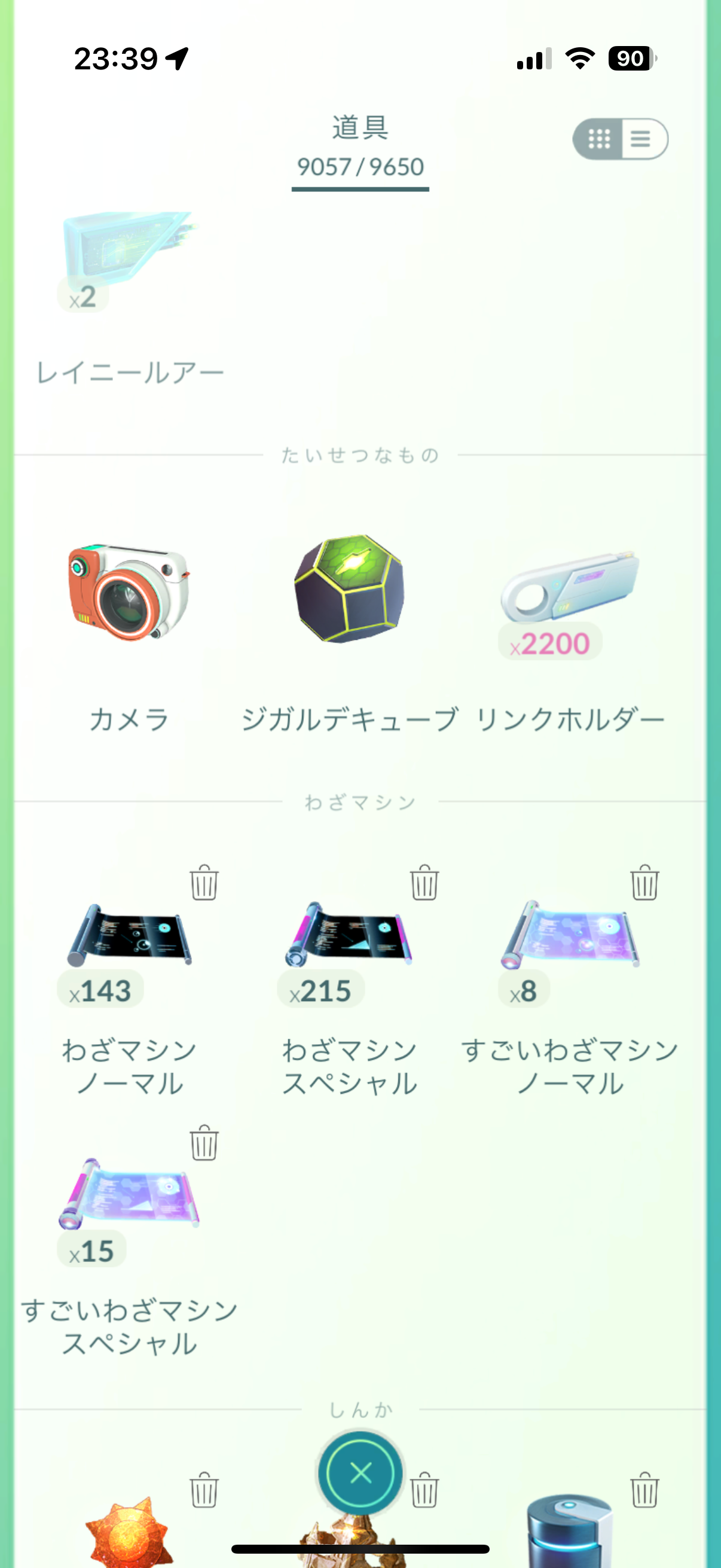Select すごいわざマシン ノーマル item

[570, 938]
